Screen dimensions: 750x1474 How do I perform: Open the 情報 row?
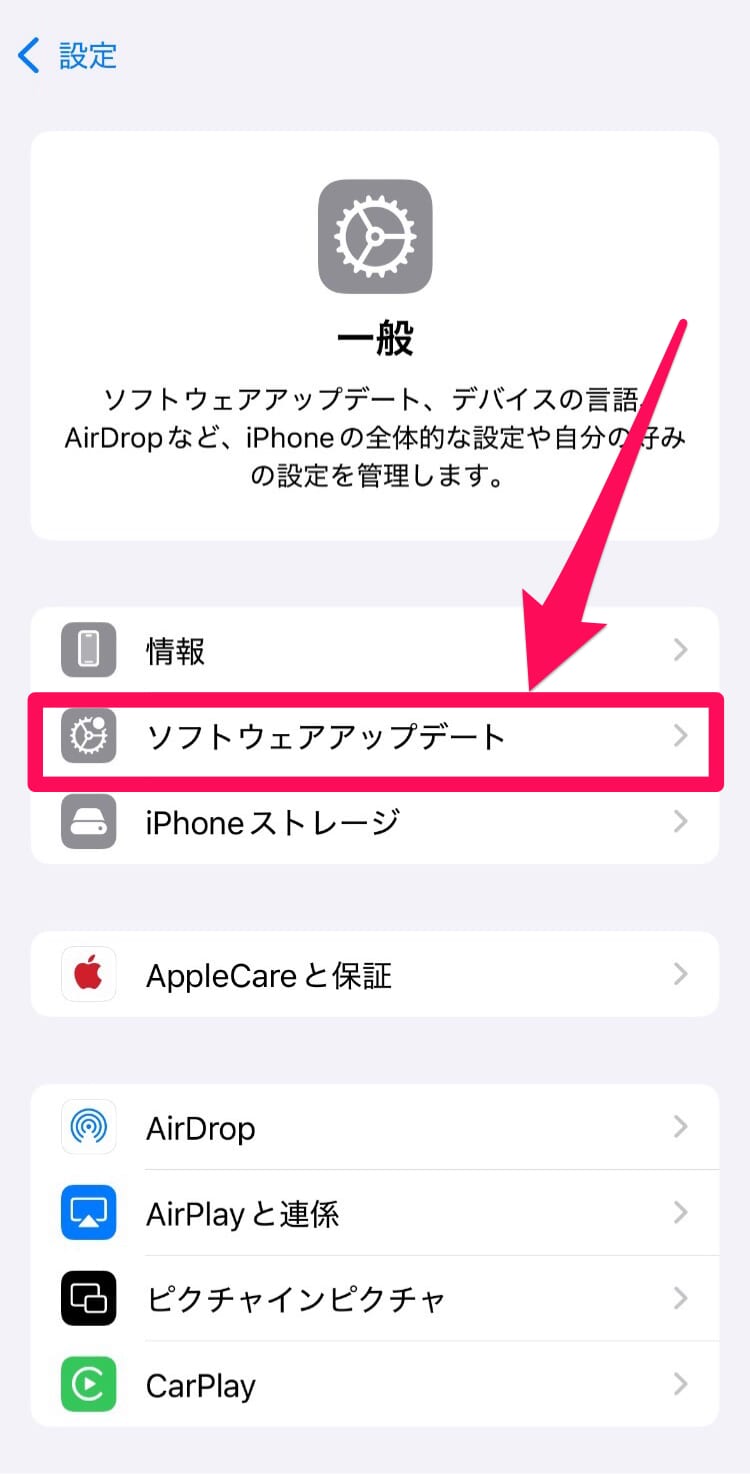pos(375,651)
